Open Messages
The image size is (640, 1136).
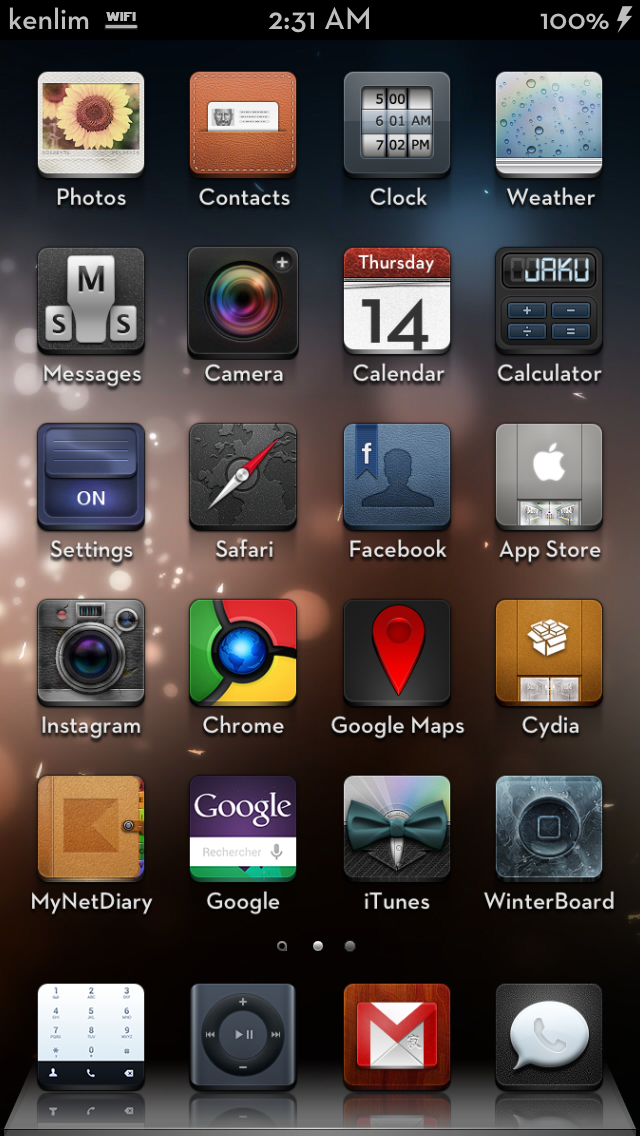[x=91, y=300]
